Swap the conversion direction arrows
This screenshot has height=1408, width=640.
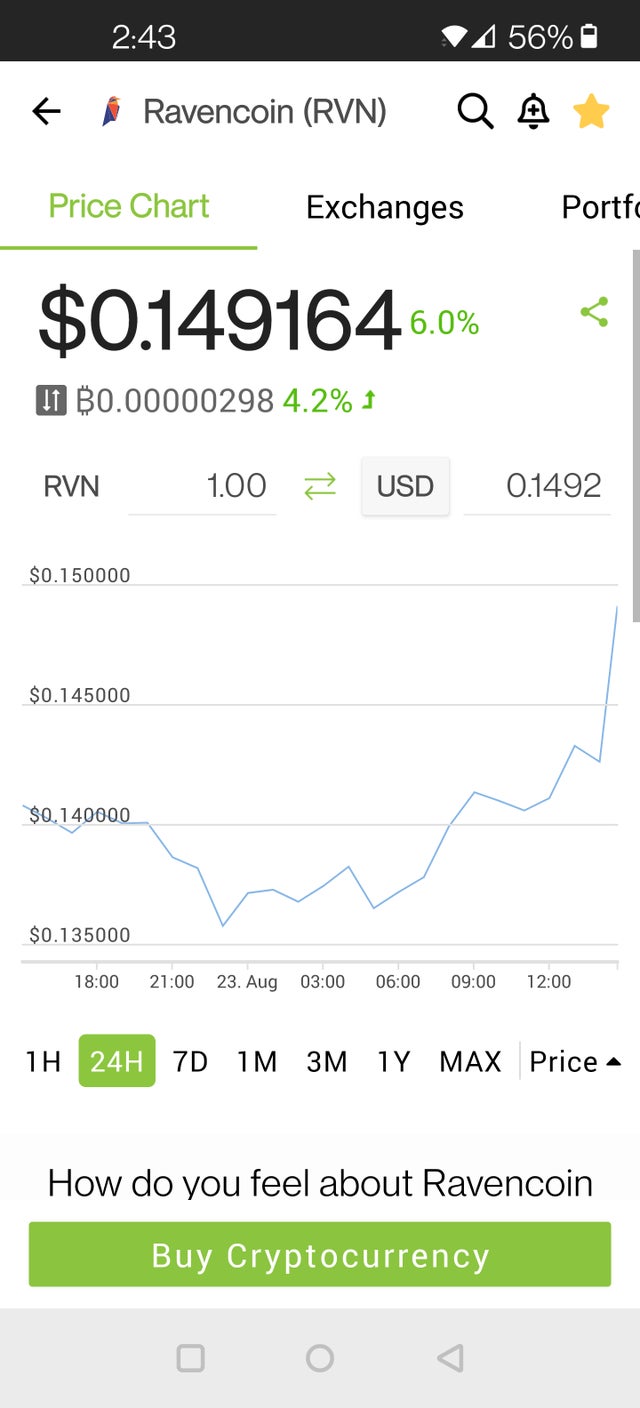click(320, 487)
